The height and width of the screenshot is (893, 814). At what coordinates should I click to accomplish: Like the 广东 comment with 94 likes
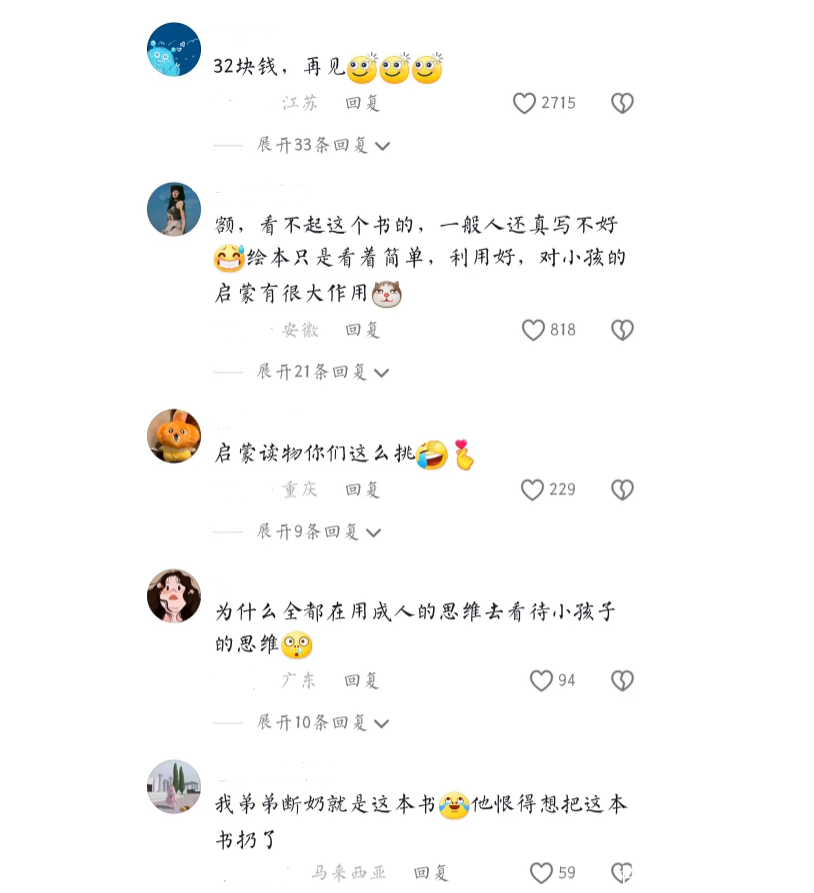[541, 681]
